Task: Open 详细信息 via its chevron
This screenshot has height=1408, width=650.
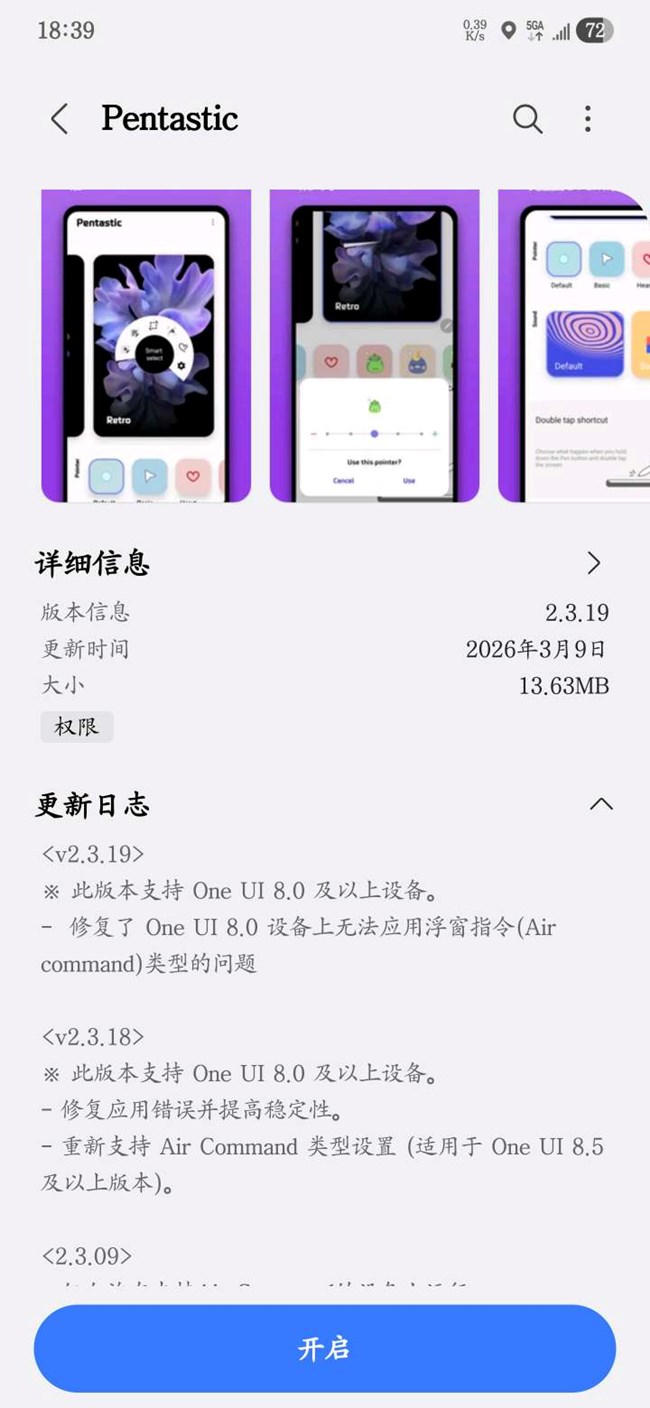Action: tap(594, 563)
